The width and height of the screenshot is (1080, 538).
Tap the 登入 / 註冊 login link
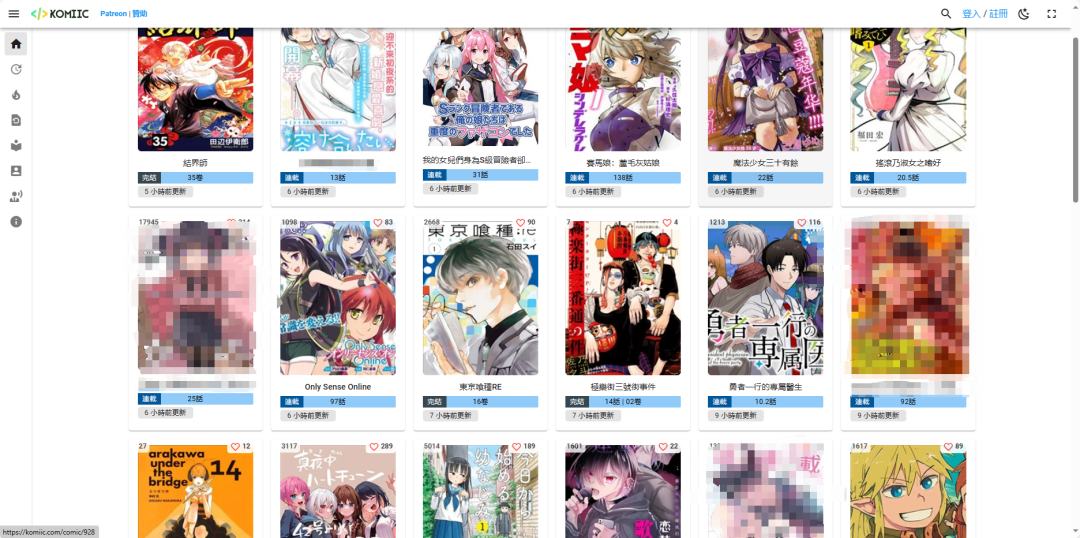click(x=984, y=14)
